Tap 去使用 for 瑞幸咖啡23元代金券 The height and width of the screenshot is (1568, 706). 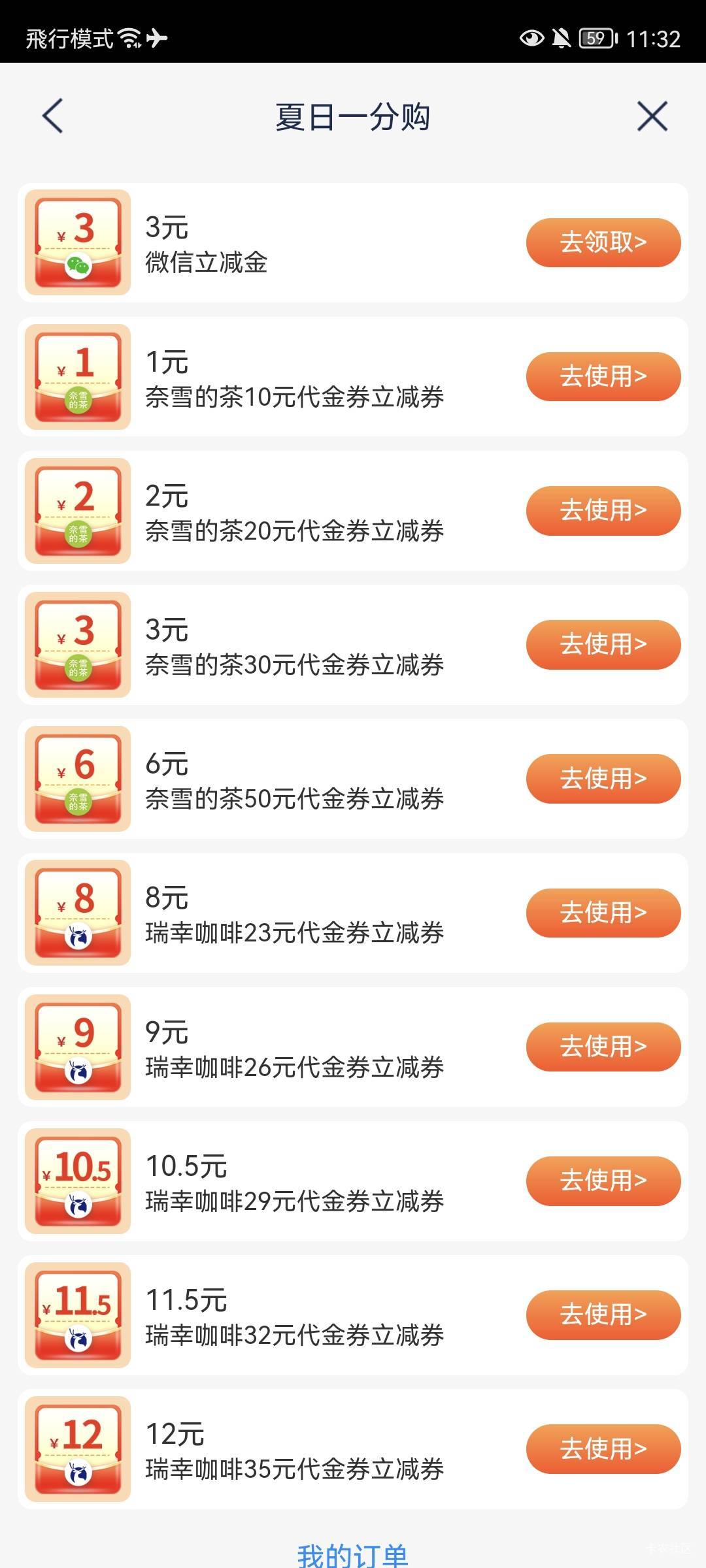click(x=603, y=913)
